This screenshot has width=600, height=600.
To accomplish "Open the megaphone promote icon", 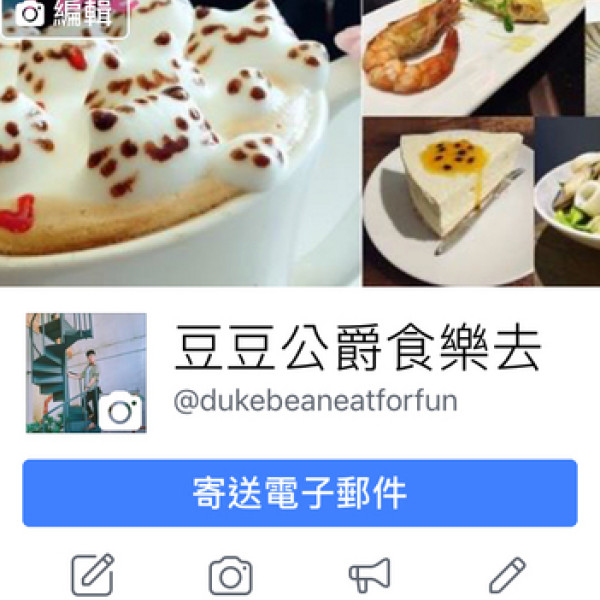I will coord(368,576).
